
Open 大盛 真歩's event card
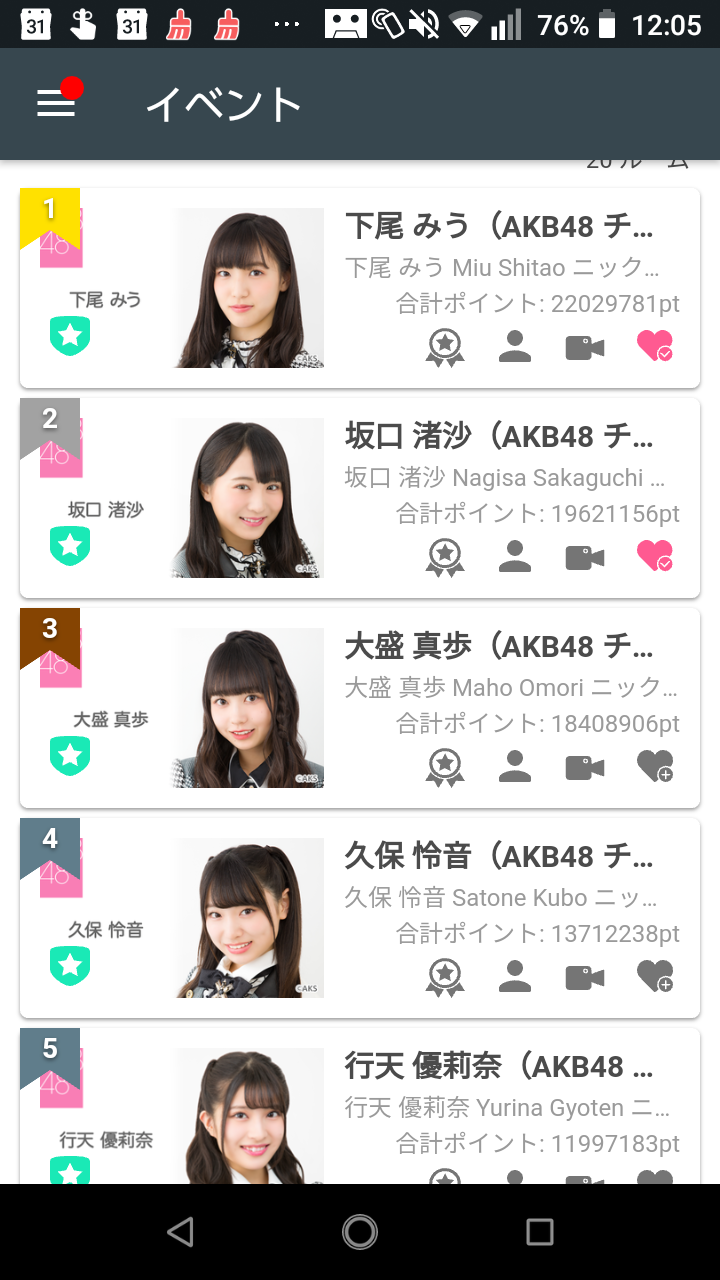tap(360, 708)
